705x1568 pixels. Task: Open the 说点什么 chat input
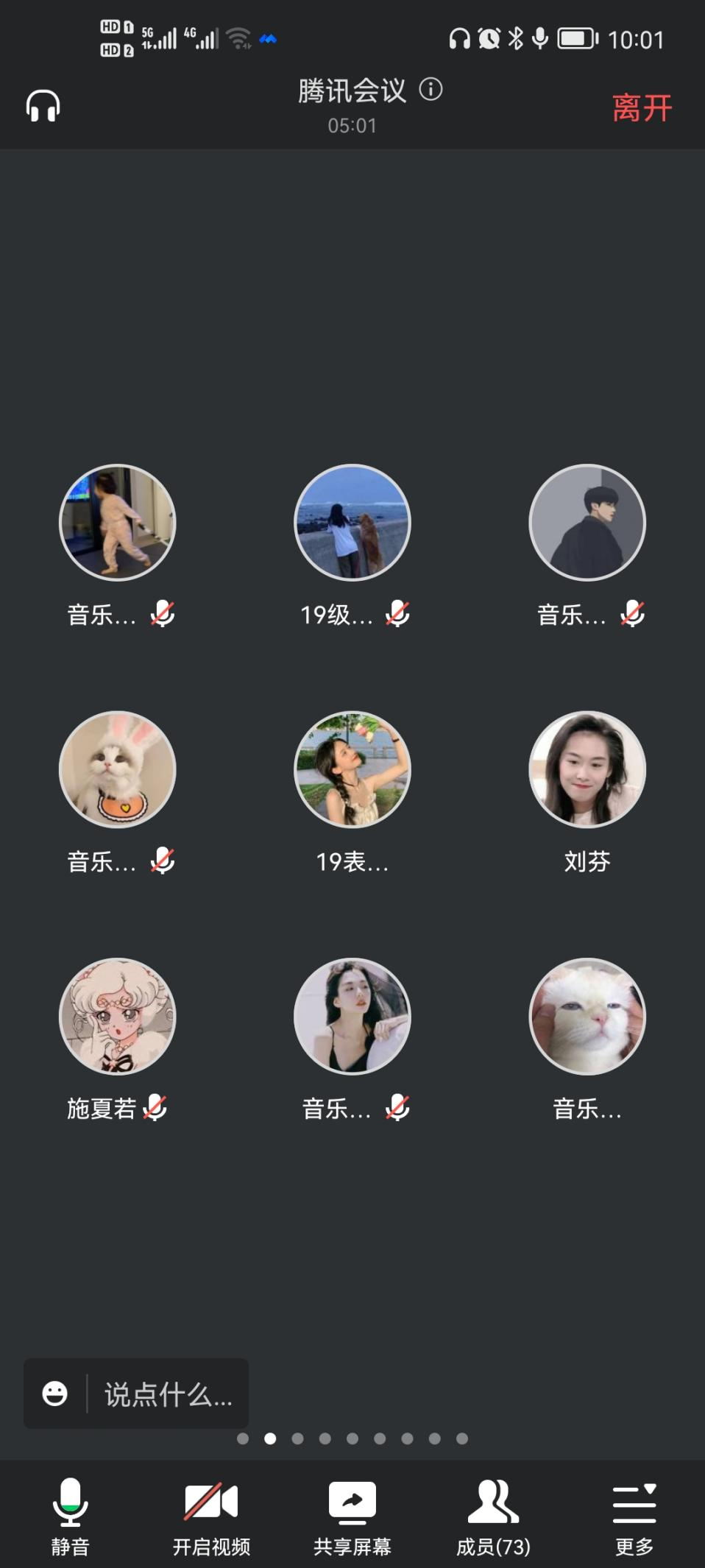[x=168, y=1394]
